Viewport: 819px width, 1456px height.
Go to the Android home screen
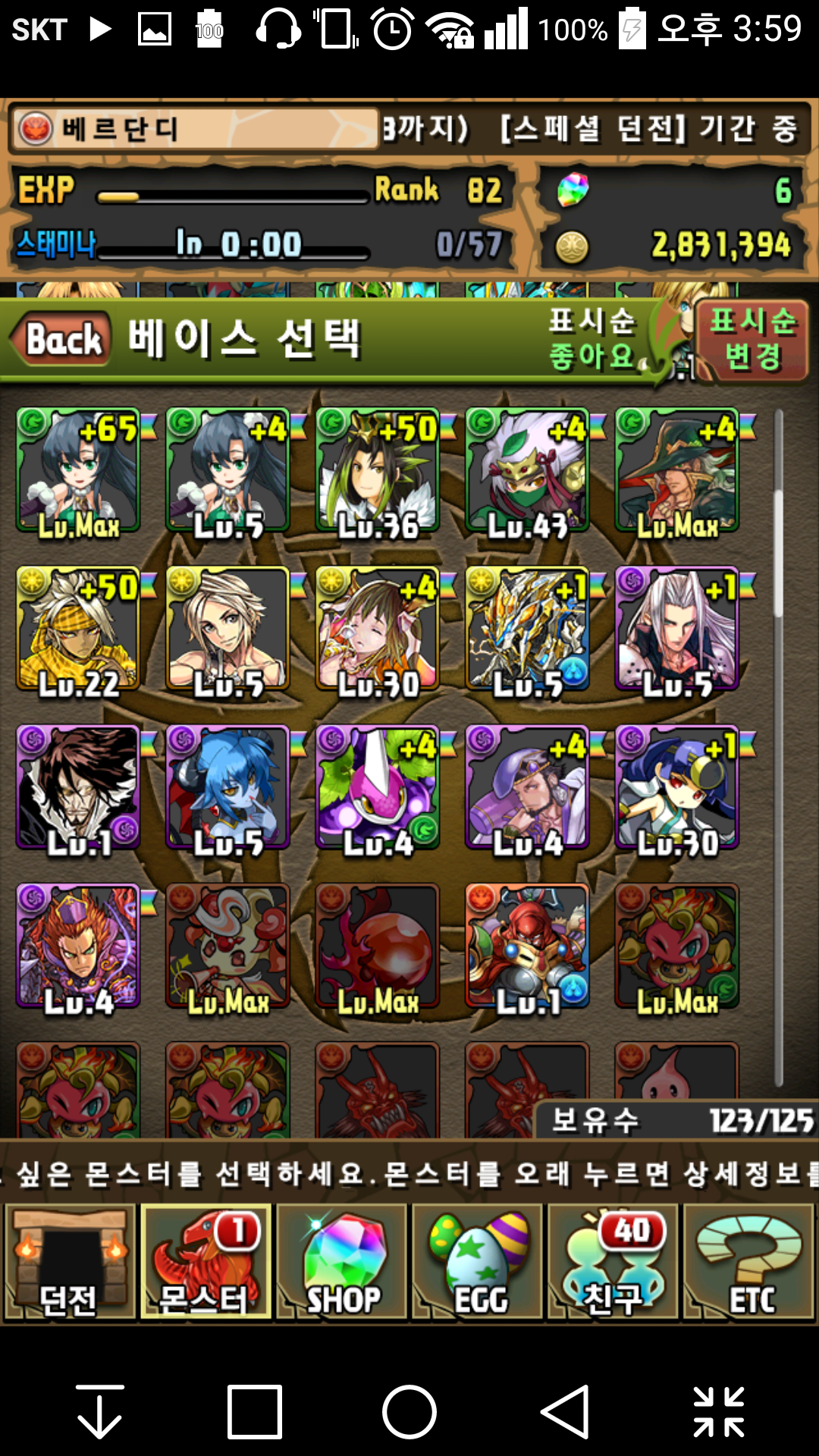[x=409, y=1411]
